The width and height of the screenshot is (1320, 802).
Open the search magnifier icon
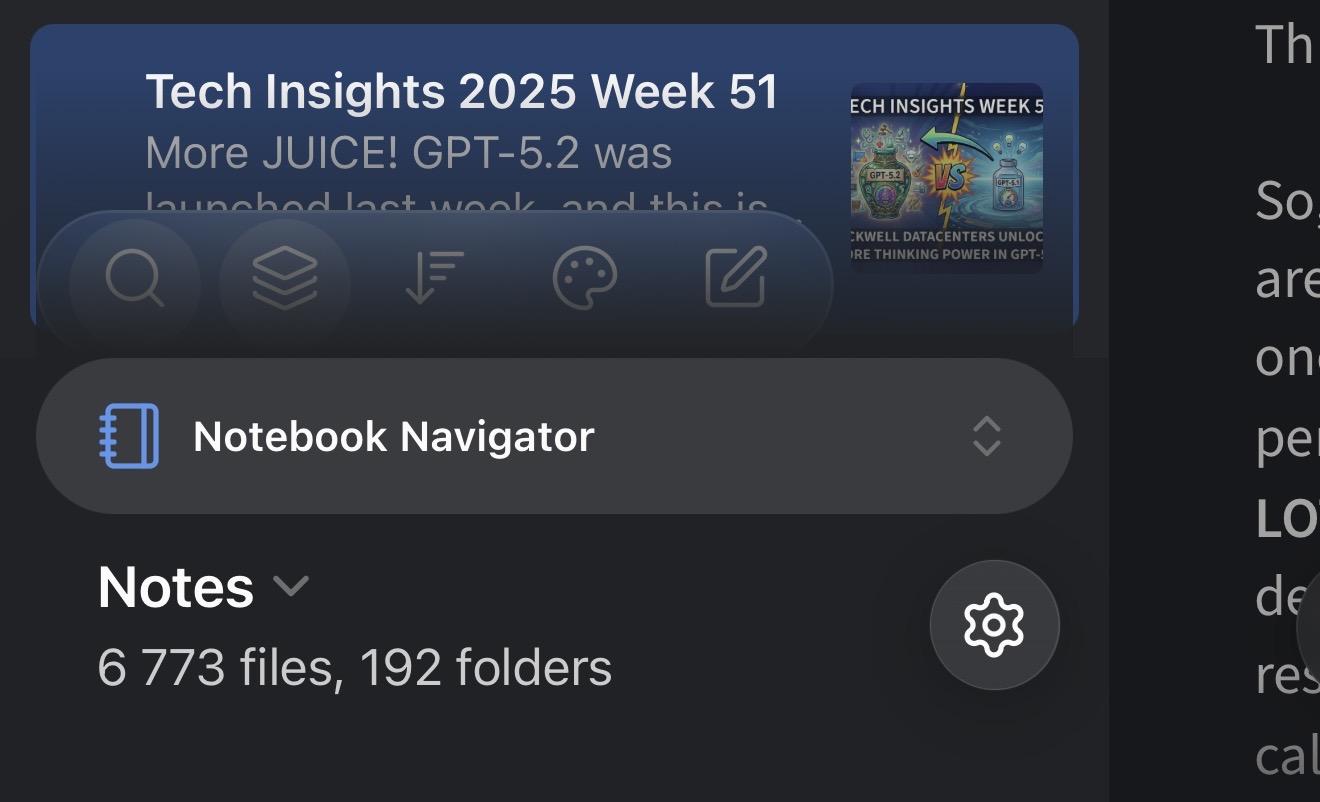(x=134, y=279)
